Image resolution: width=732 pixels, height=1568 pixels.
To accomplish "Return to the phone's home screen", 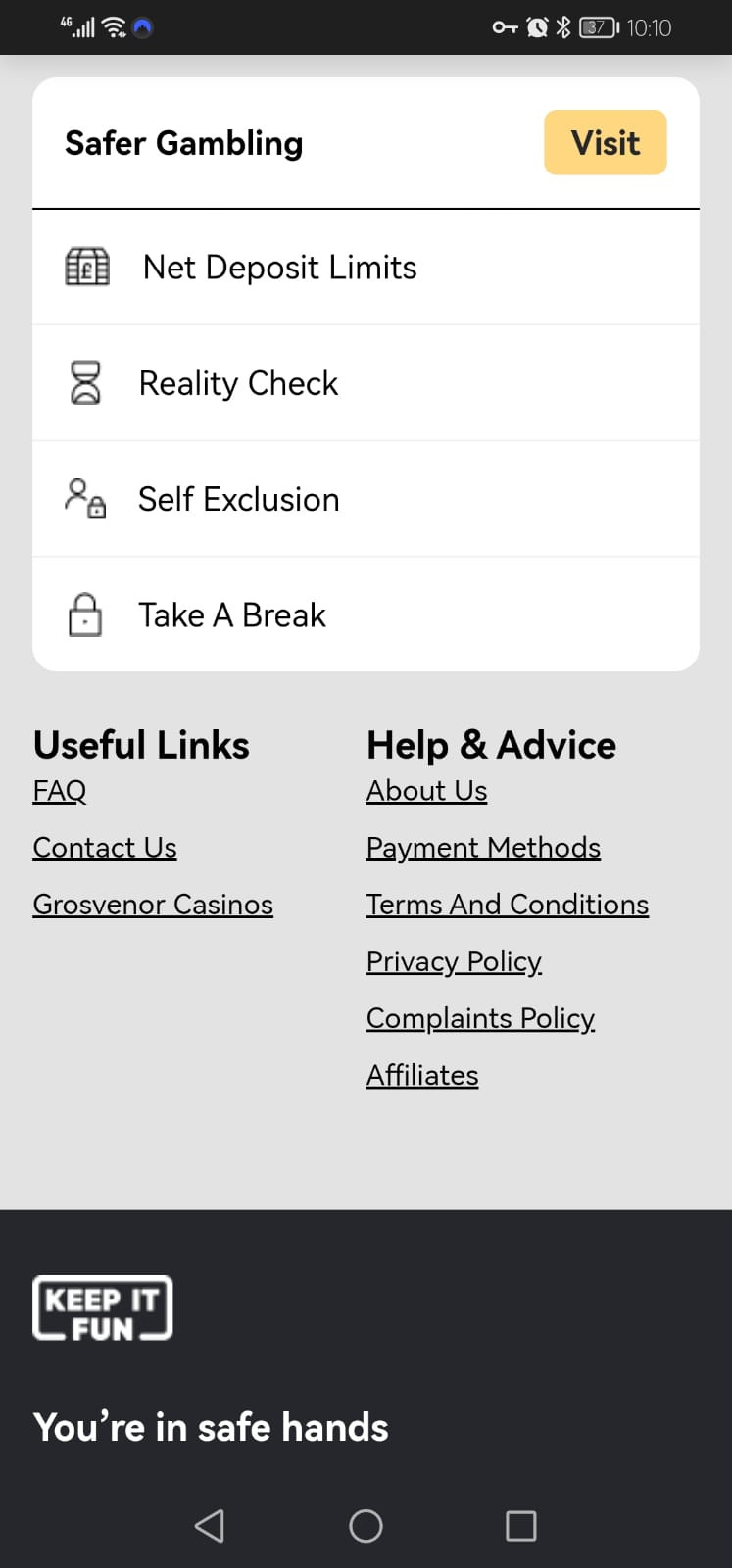I will (366, 1525).
